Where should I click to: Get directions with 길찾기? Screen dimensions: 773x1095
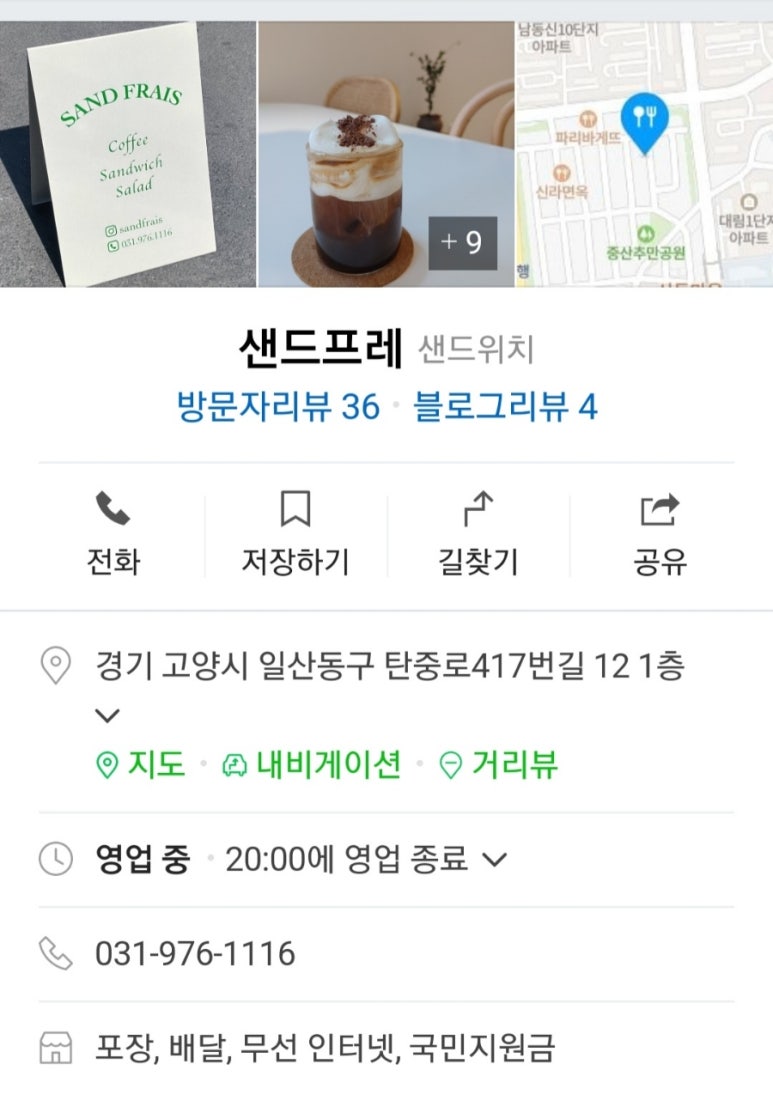click(x=478, y=534)
